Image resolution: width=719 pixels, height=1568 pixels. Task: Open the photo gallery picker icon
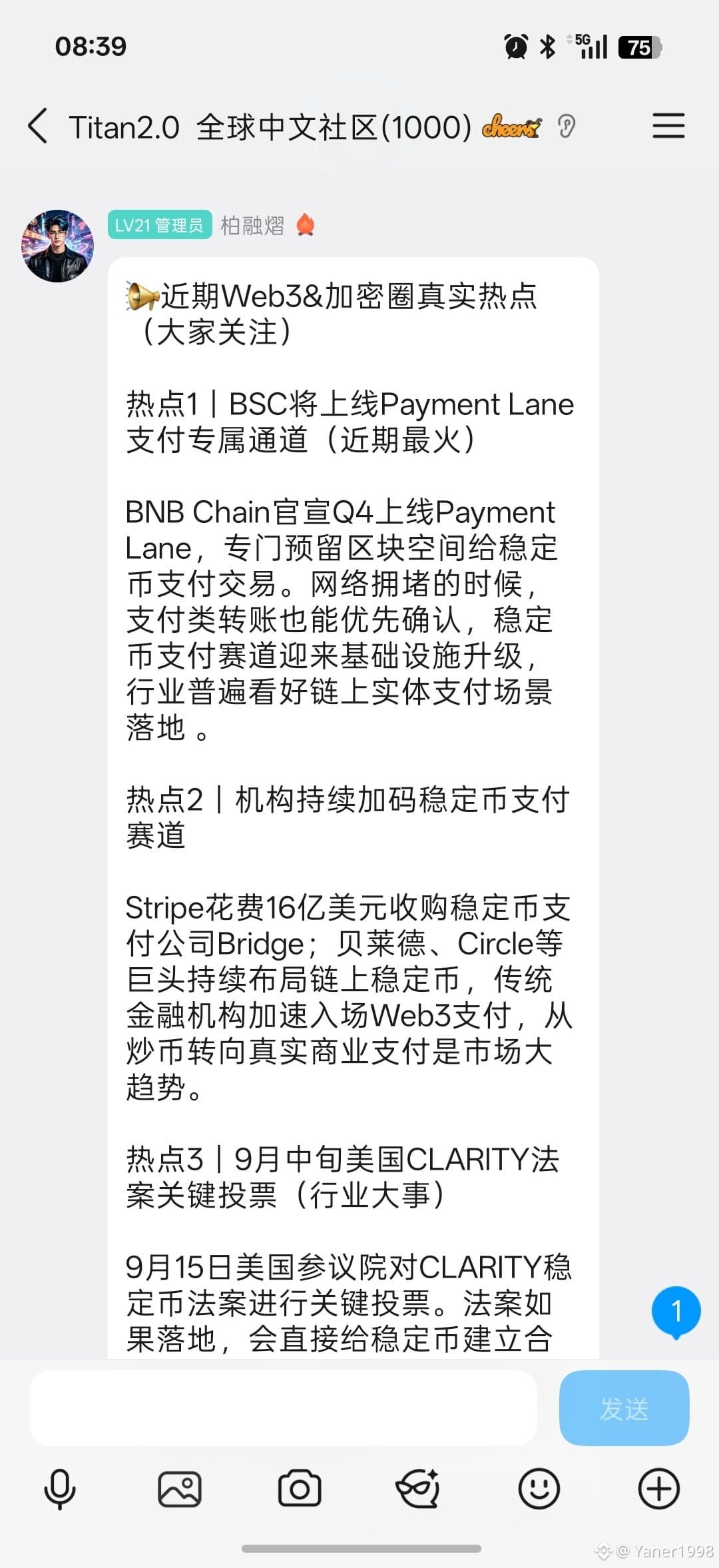[180, 1489]
